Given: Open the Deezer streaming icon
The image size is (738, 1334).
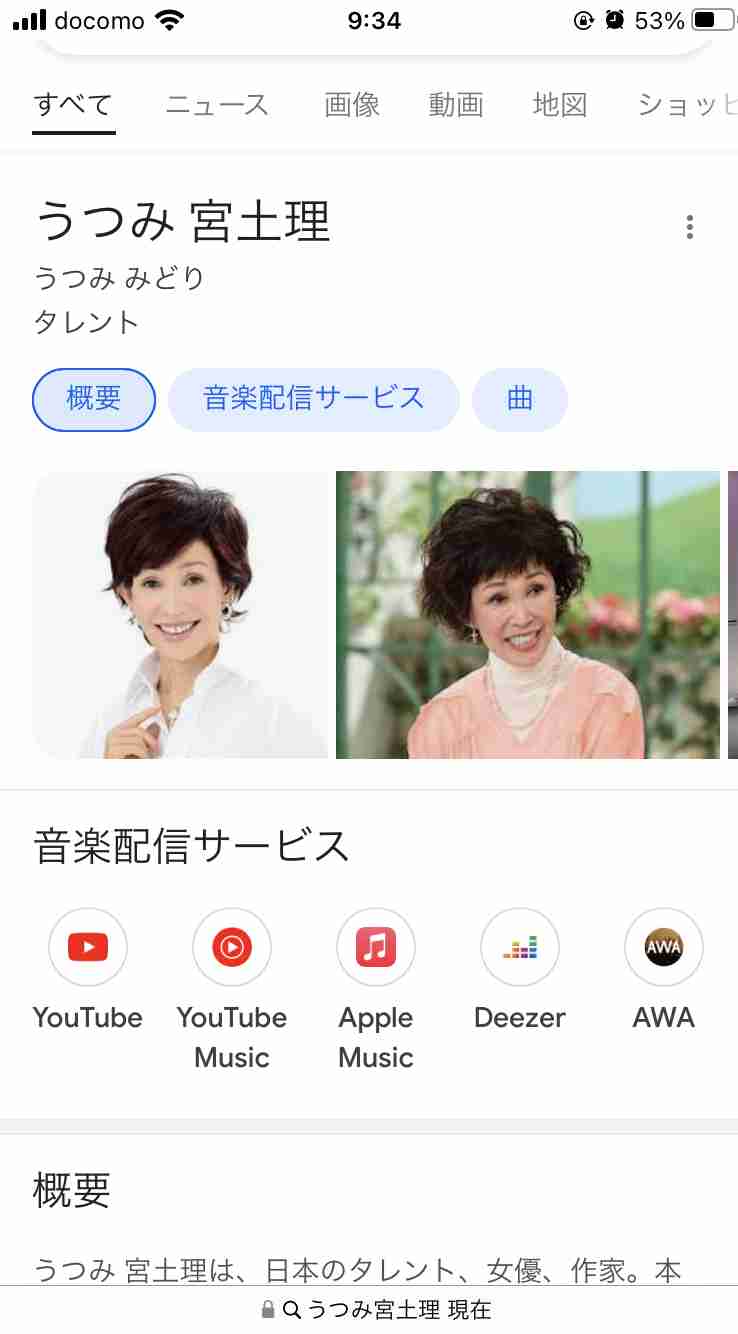Looking at the screenshot, I should pos(520,947).
